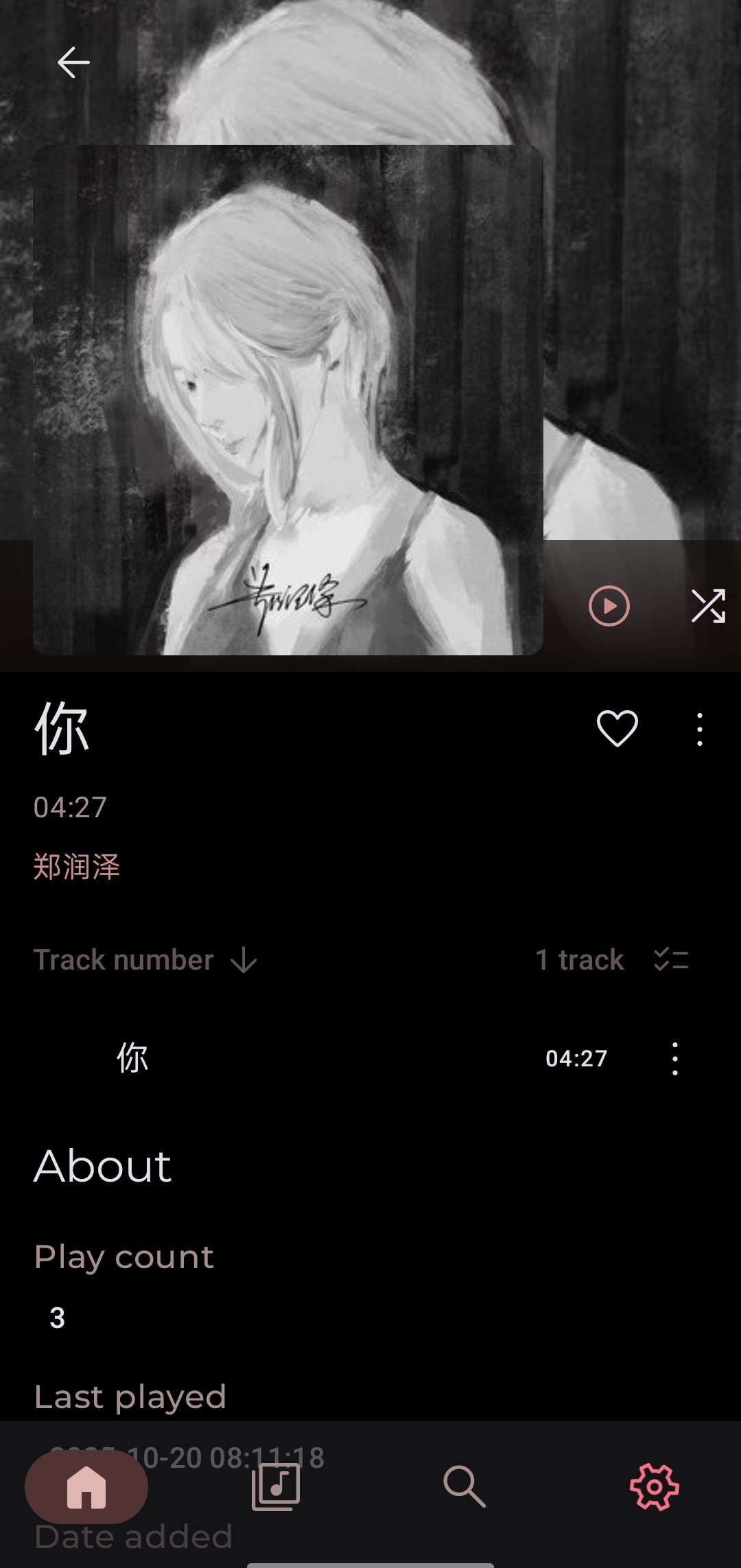
Task: Go back using the arrow icon
Action: click(73, 62)
